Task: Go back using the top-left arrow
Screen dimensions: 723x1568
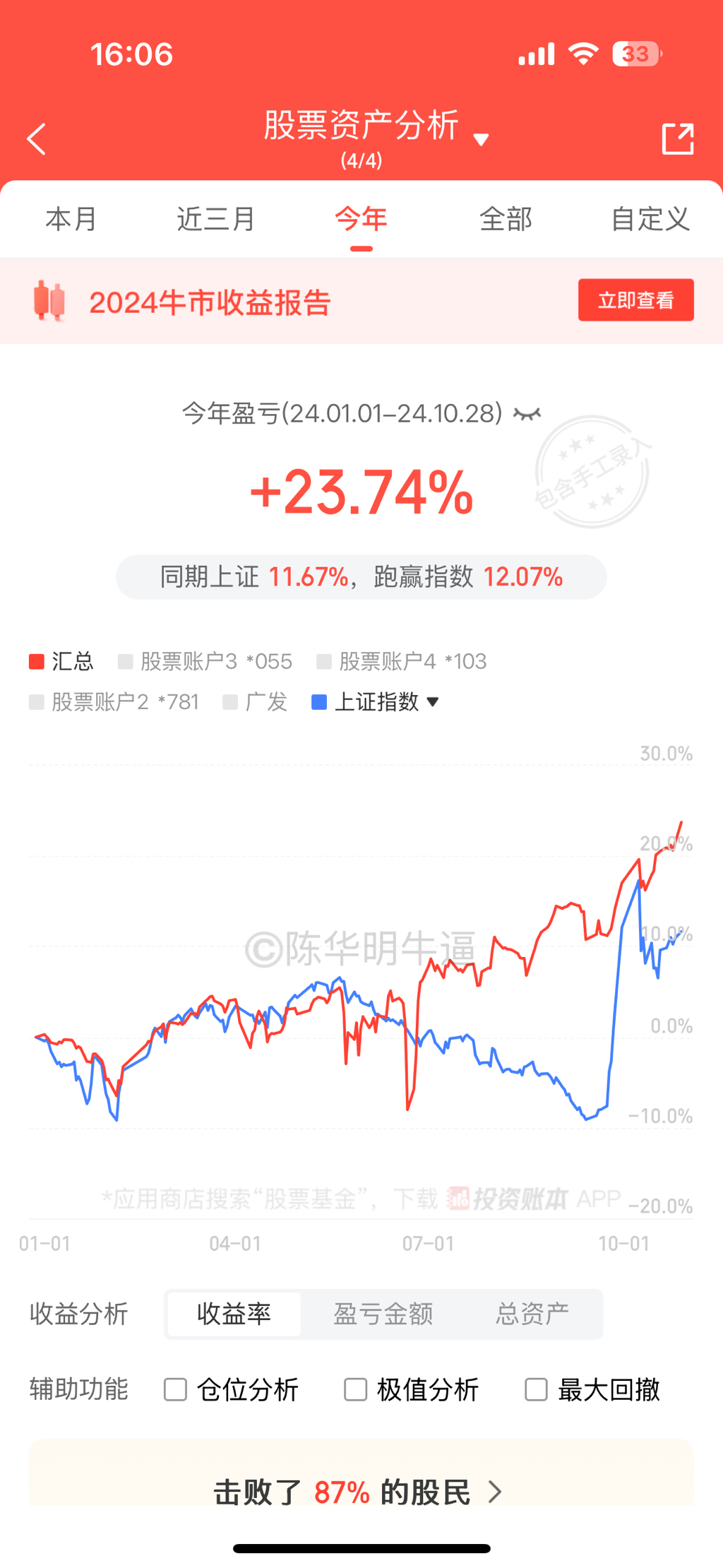Action: click(37, 138)
